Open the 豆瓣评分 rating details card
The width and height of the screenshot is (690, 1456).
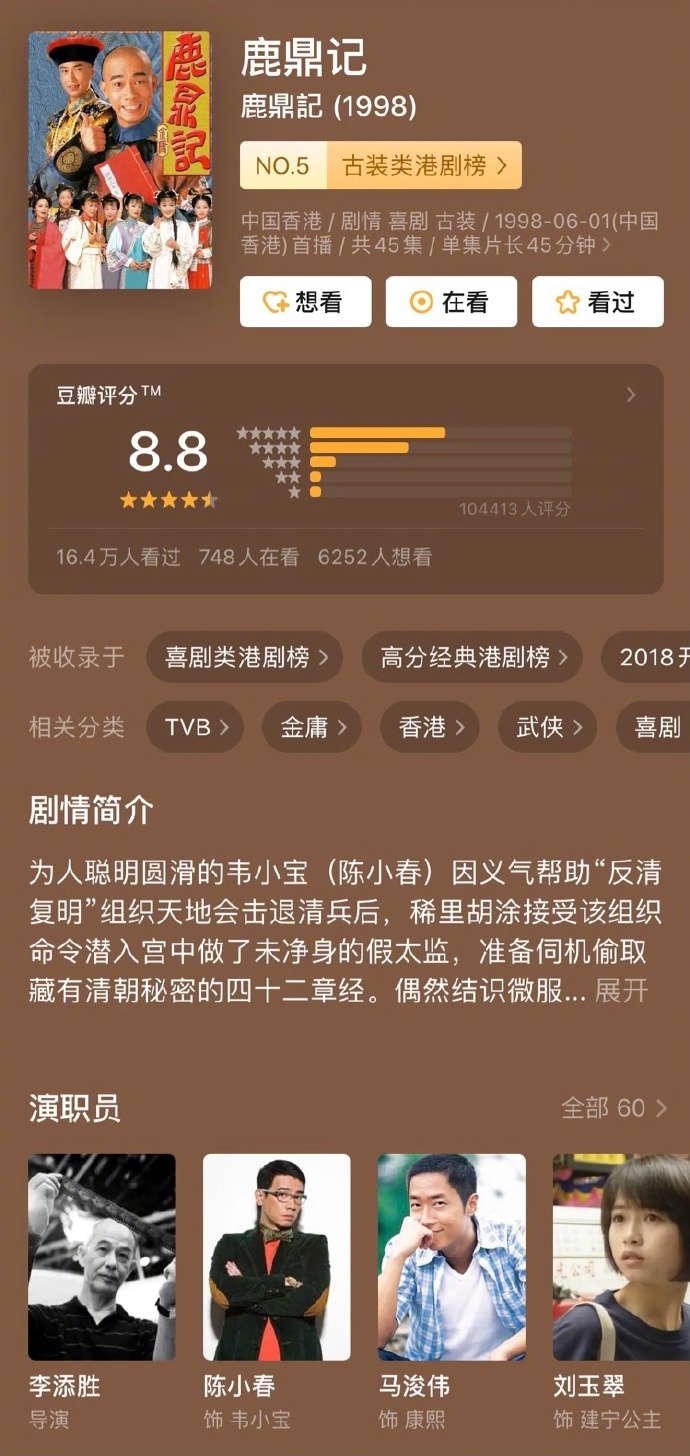(345, 478)
